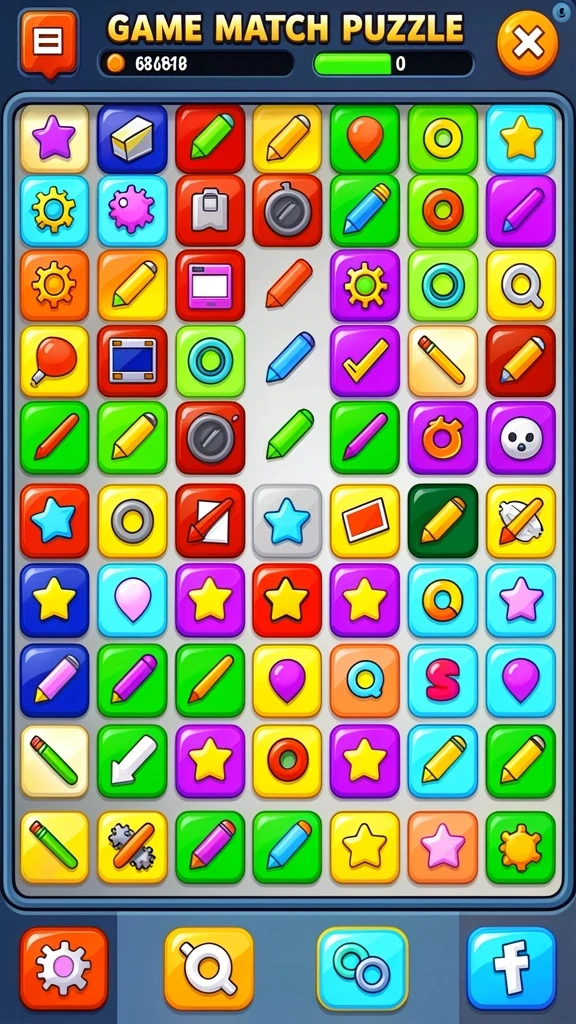Open the orange menu button

pos(48,43)
